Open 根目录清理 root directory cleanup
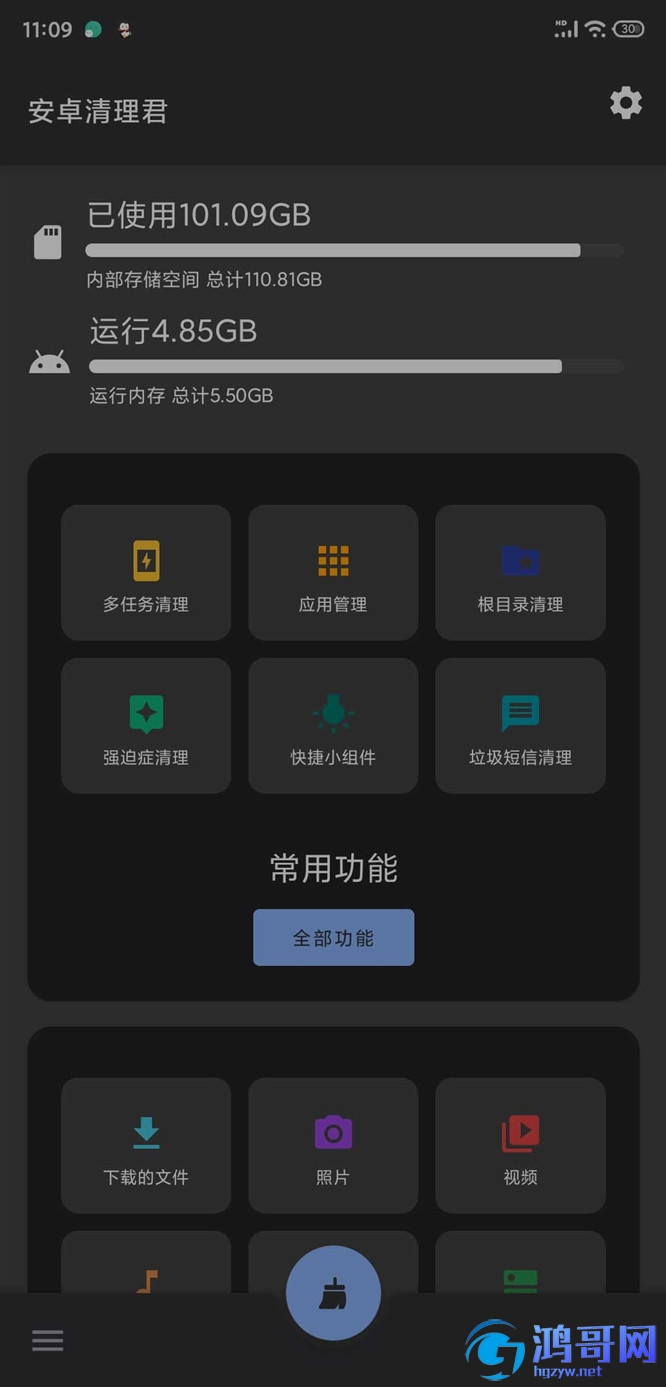The height and width of the screenshot is (1387, 666). click(520, 573)
